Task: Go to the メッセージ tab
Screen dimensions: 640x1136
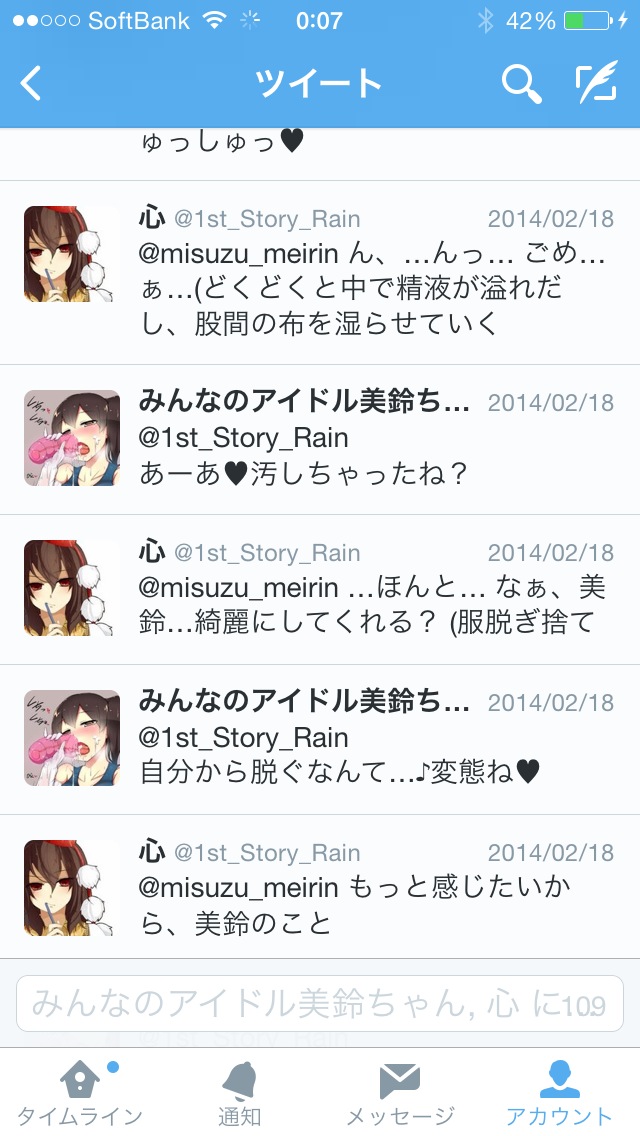Action: coord(399,1093)
